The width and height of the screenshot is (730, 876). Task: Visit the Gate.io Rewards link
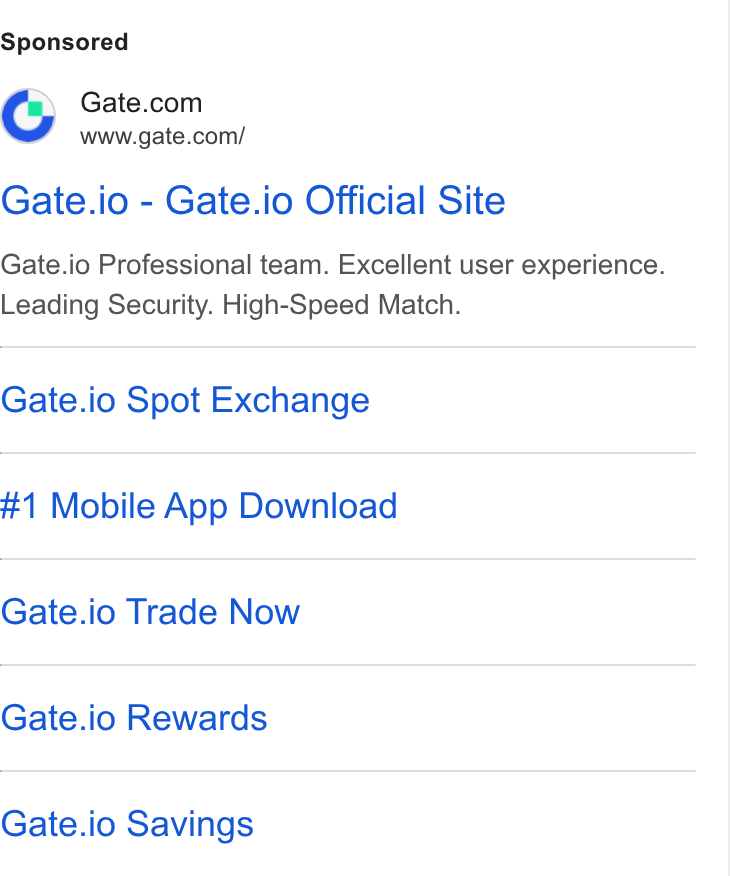(134, 718)
